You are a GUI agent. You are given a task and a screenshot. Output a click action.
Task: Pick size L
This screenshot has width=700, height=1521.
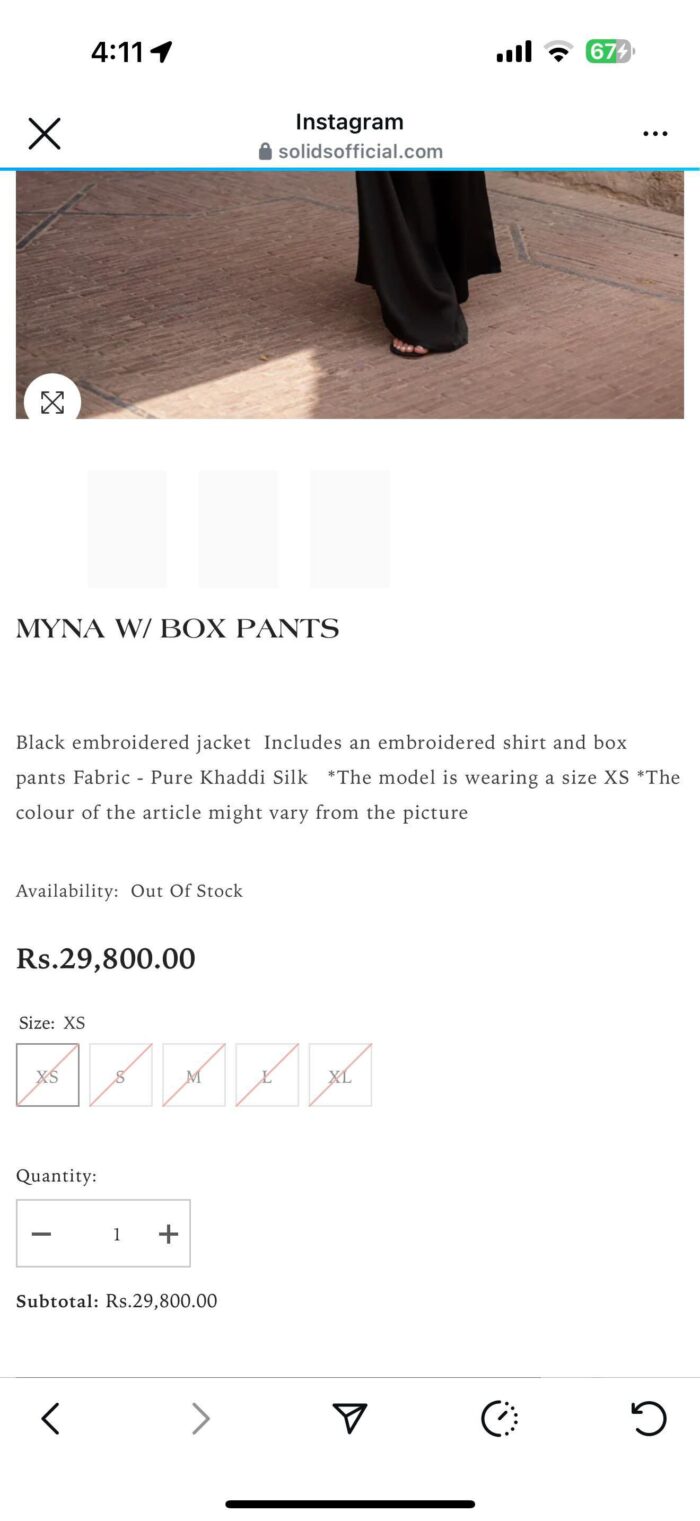click(267, 1075)
